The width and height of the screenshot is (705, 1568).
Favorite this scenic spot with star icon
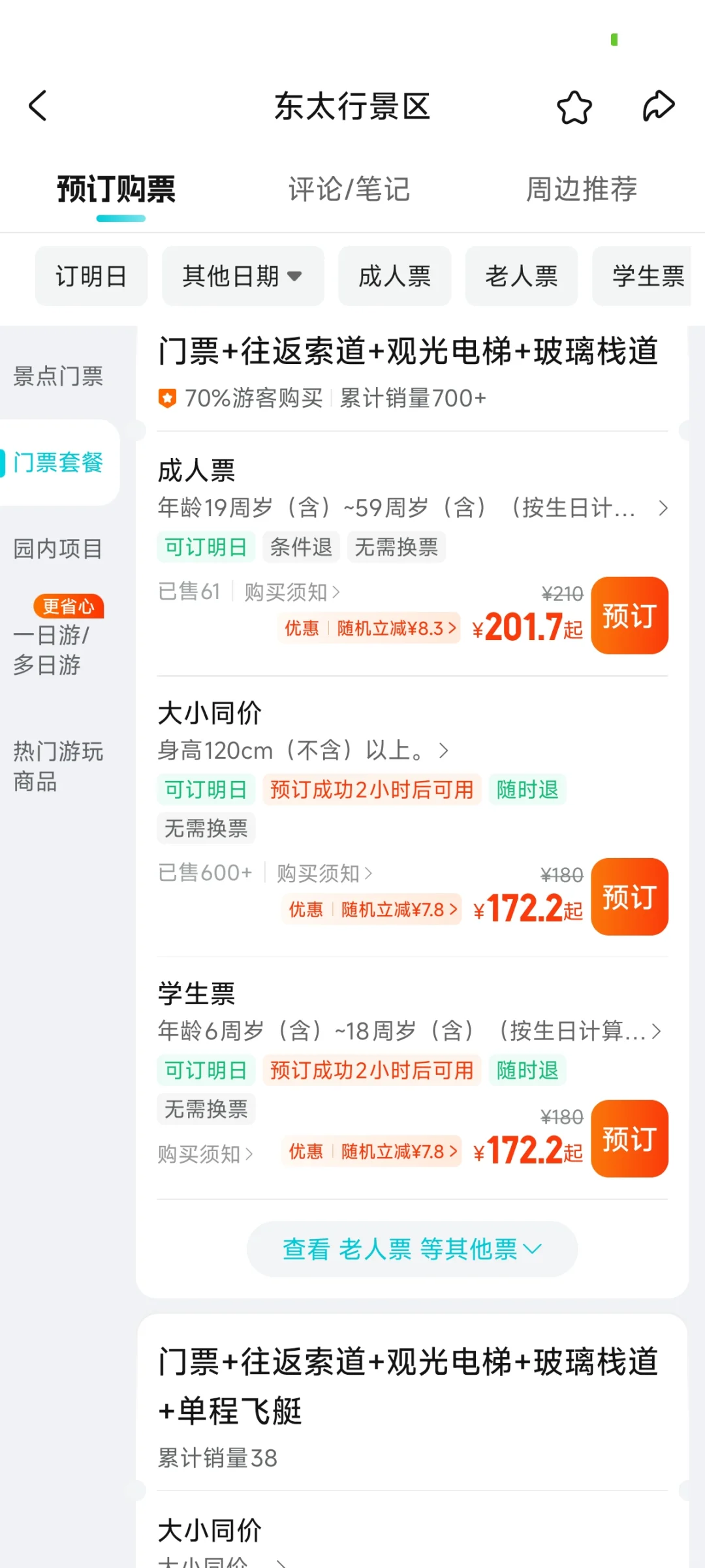coord(574,107)
